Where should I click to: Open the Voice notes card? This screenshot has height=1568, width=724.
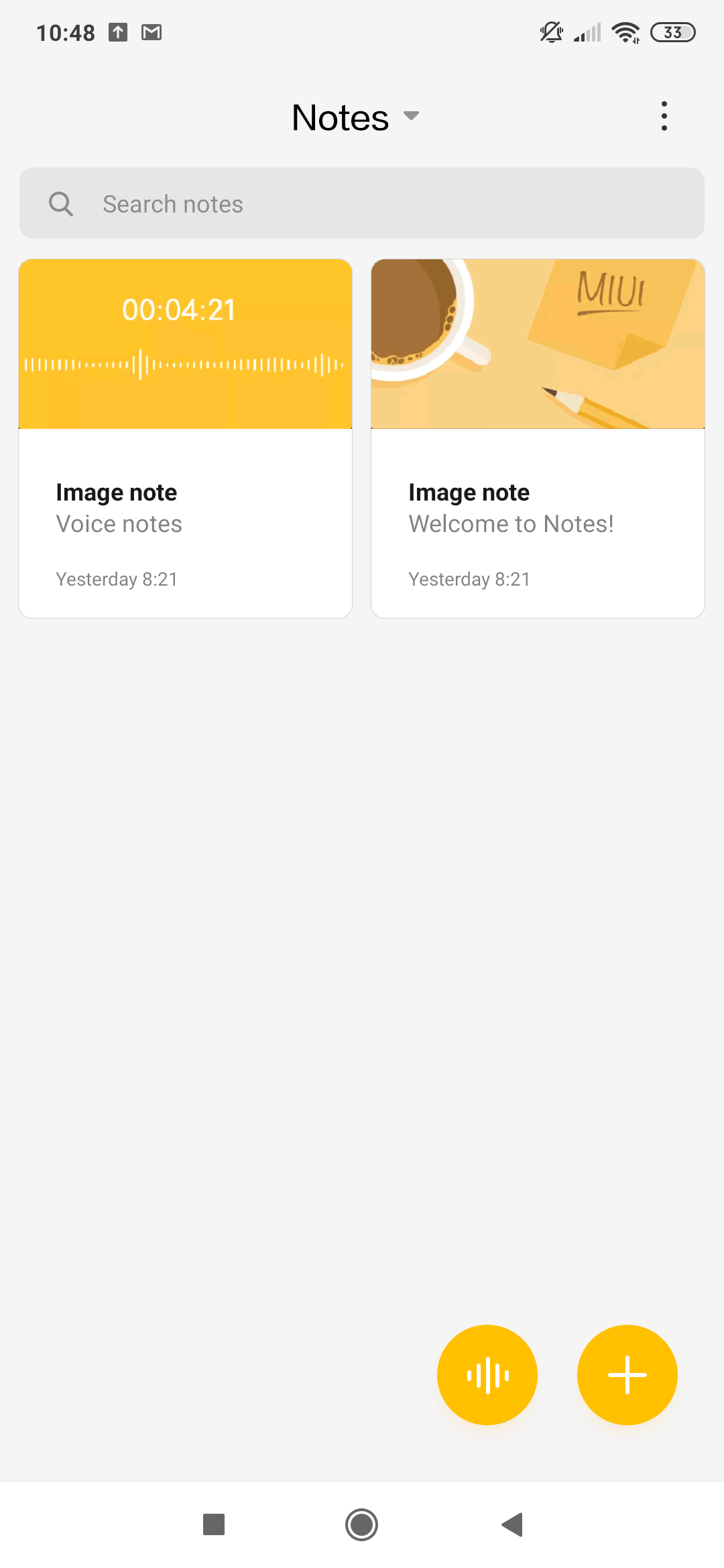[185, 438]
